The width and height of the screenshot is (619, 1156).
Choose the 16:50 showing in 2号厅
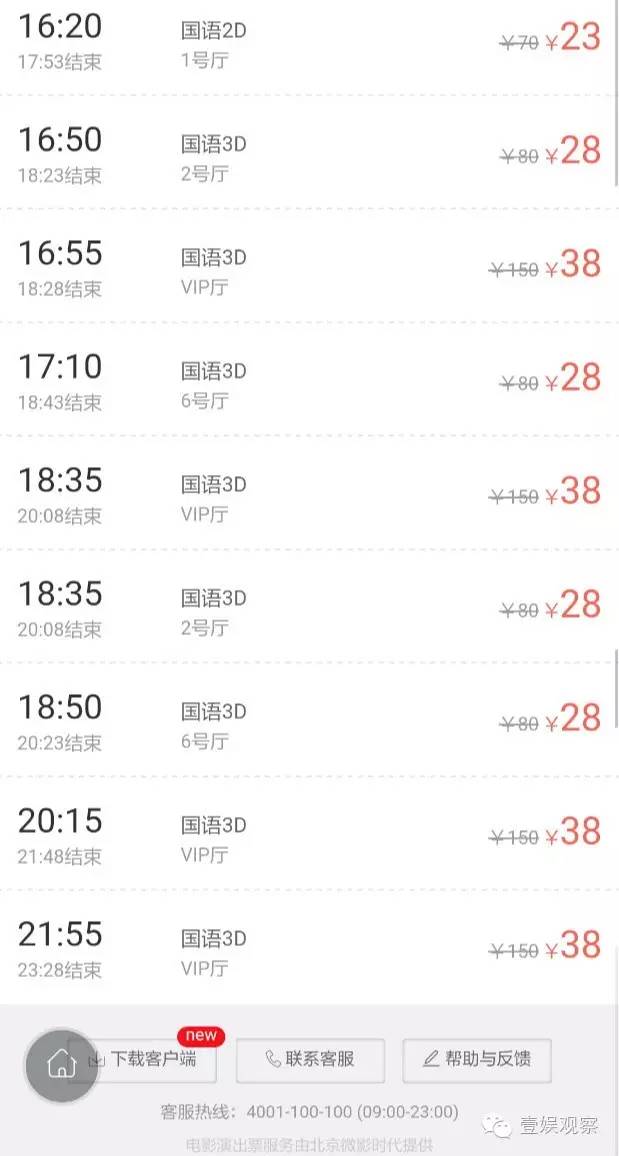coord(310,152)
